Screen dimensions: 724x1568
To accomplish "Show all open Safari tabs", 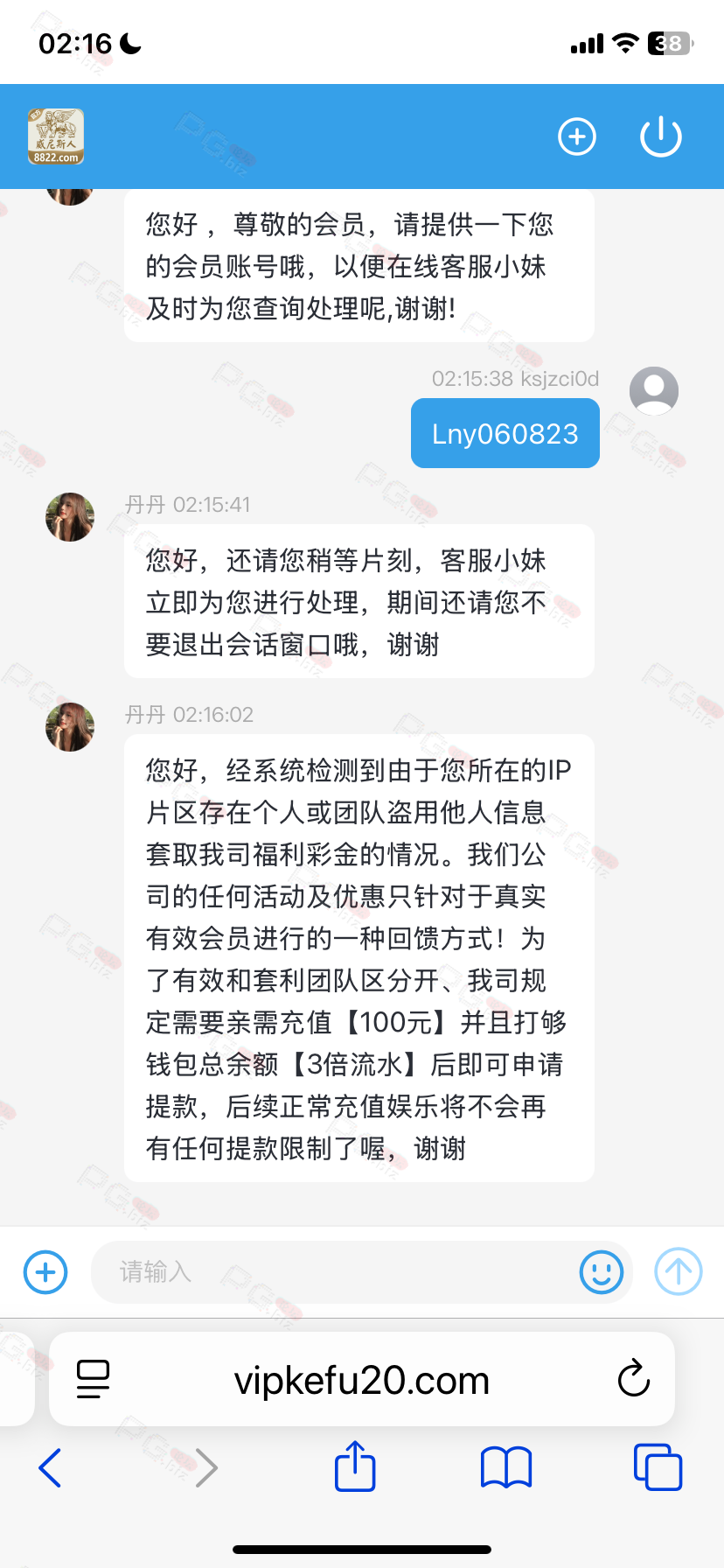I will click(x=658, y=1467).
